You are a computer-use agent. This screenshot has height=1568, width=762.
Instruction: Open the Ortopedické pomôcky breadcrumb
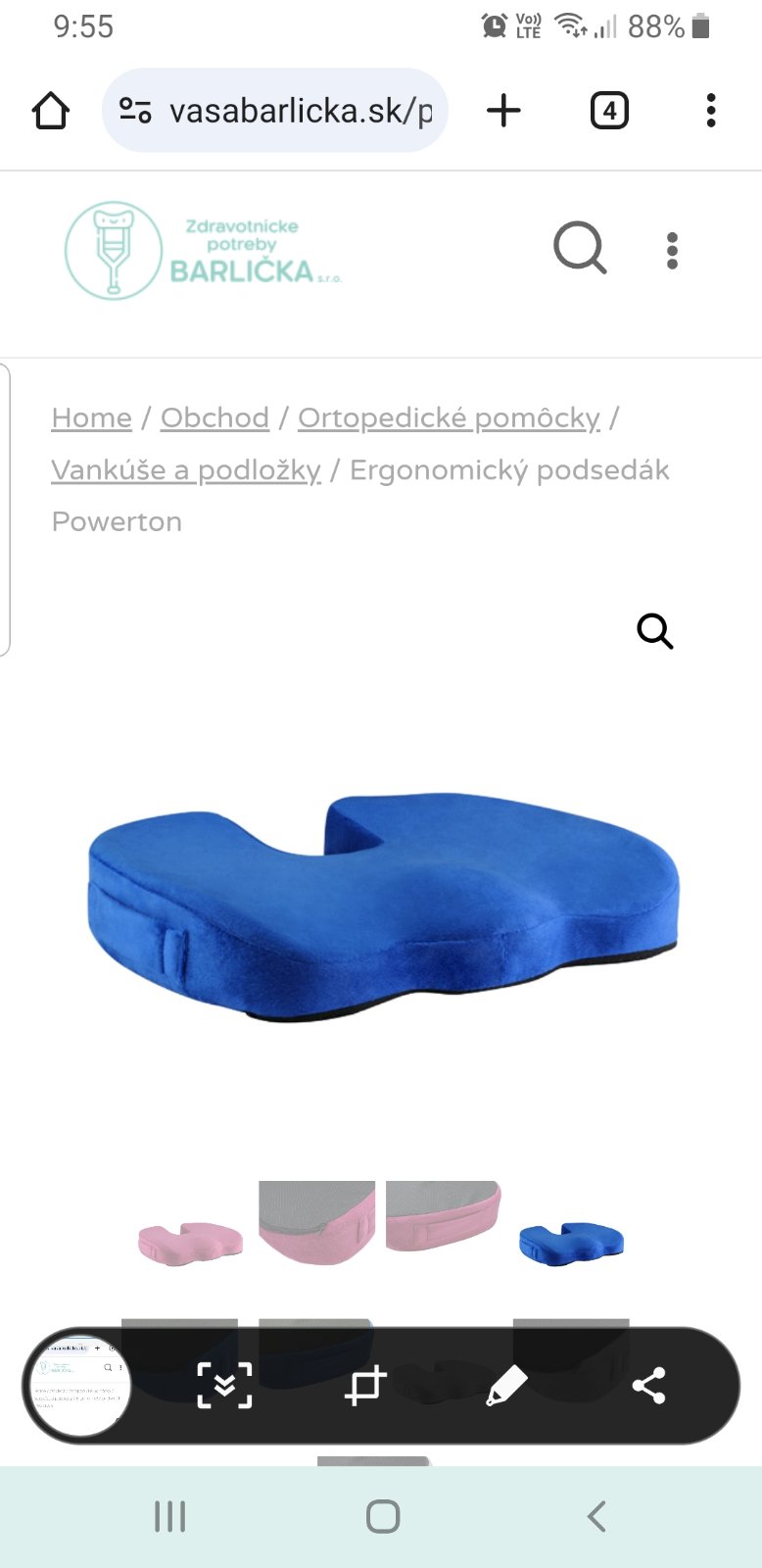point(449,418)
